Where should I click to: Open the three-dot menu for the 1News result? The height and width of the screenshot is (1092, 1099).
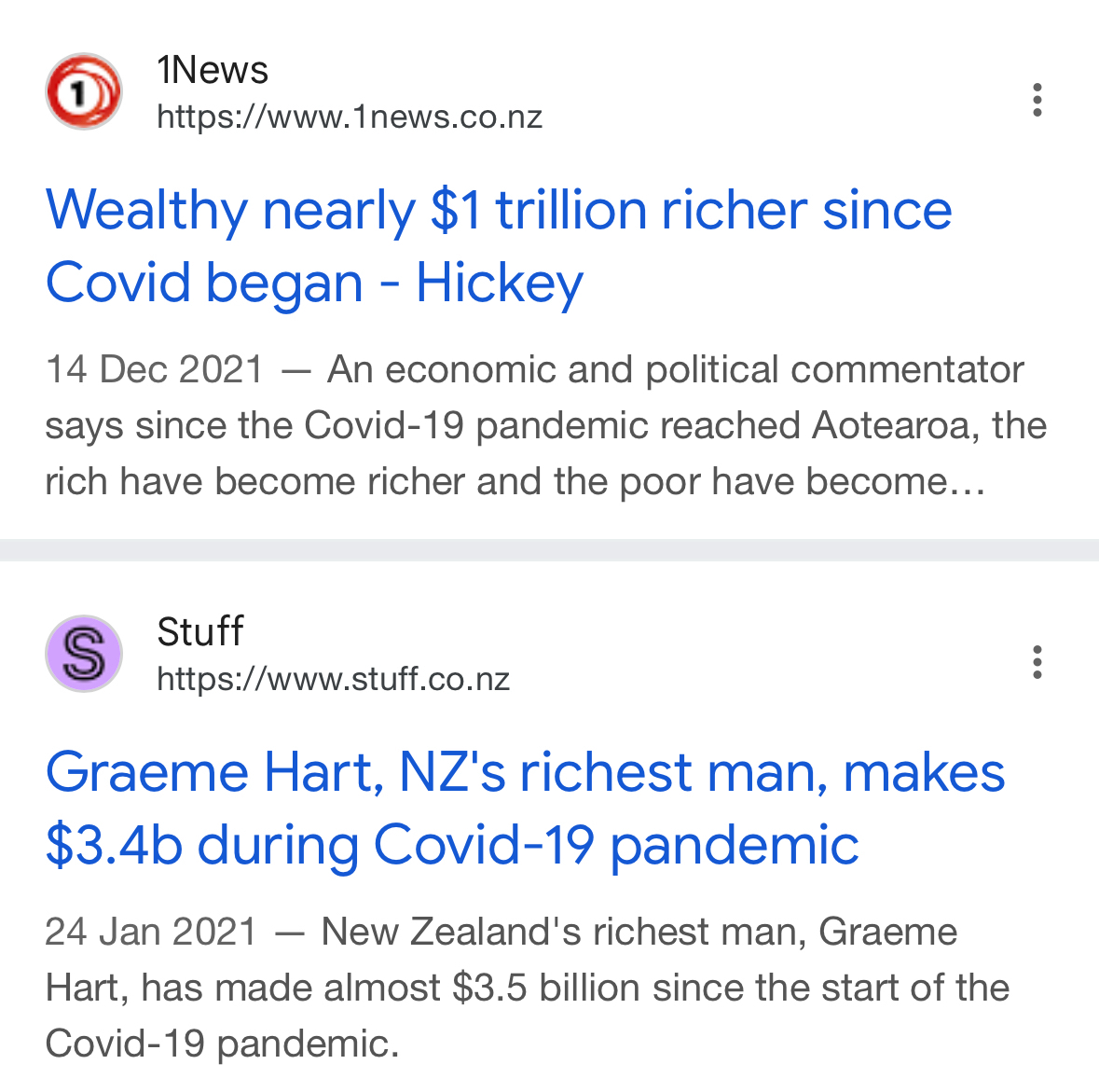coord(1037,100)
